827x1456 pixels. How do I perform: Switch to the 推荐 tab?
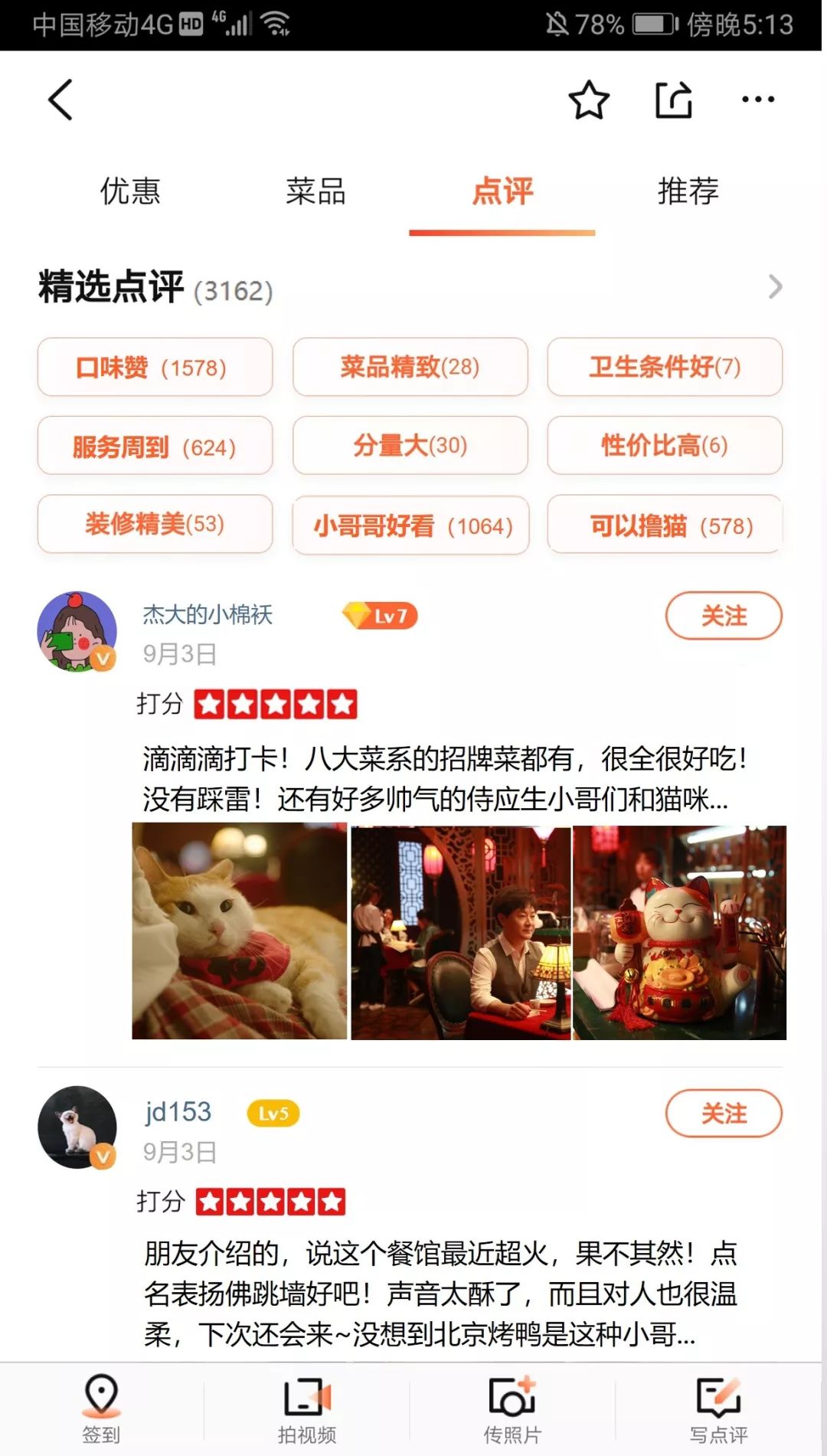688,191
